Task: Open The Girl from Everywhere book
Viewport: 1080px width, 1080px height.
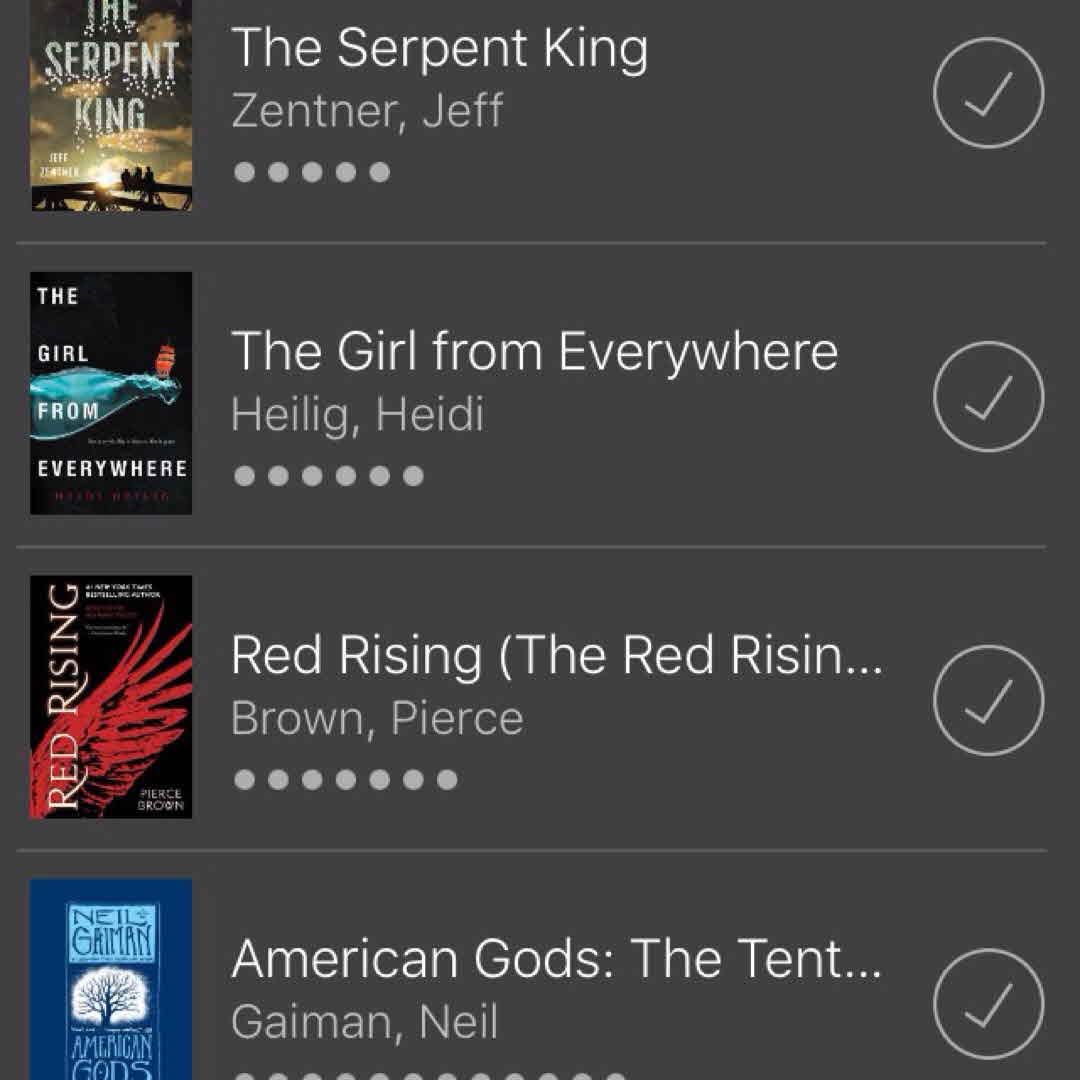Action: (x=534, y=352)
